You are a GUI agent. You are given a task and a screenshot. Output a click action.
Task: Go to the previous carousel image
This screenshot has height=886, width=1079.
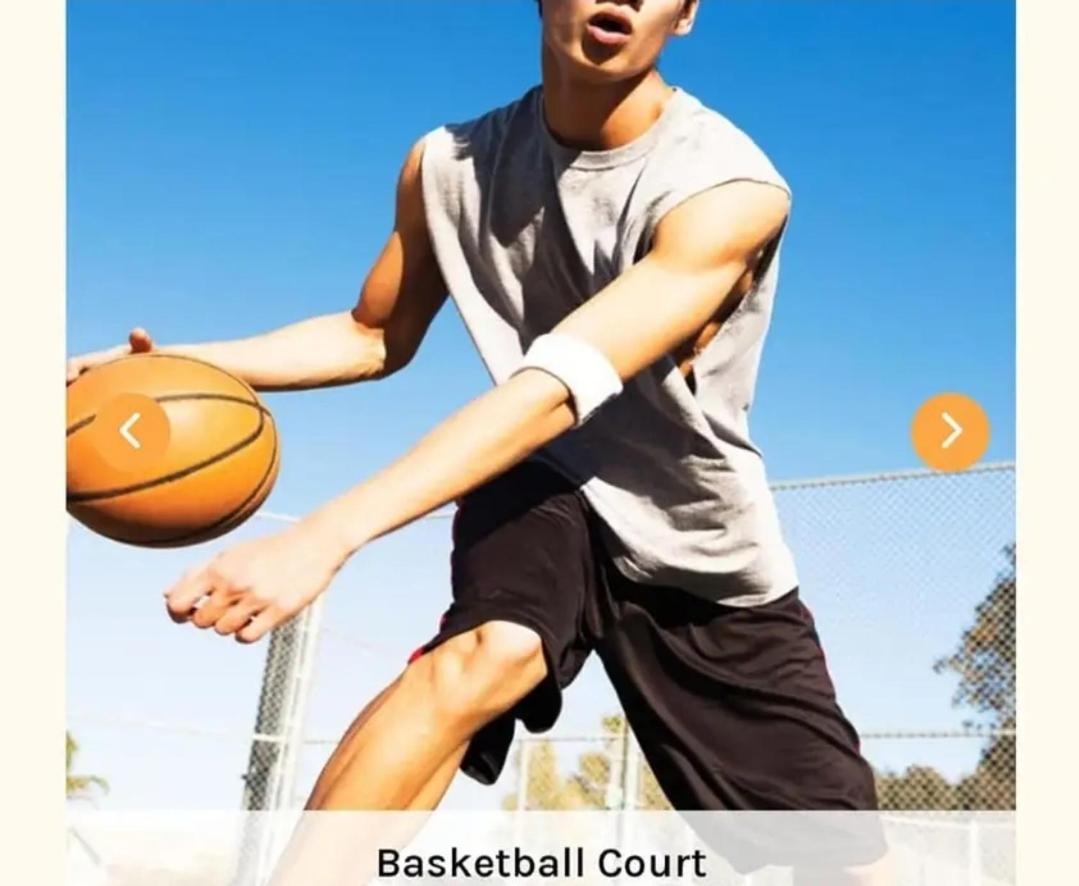(131, 432)
